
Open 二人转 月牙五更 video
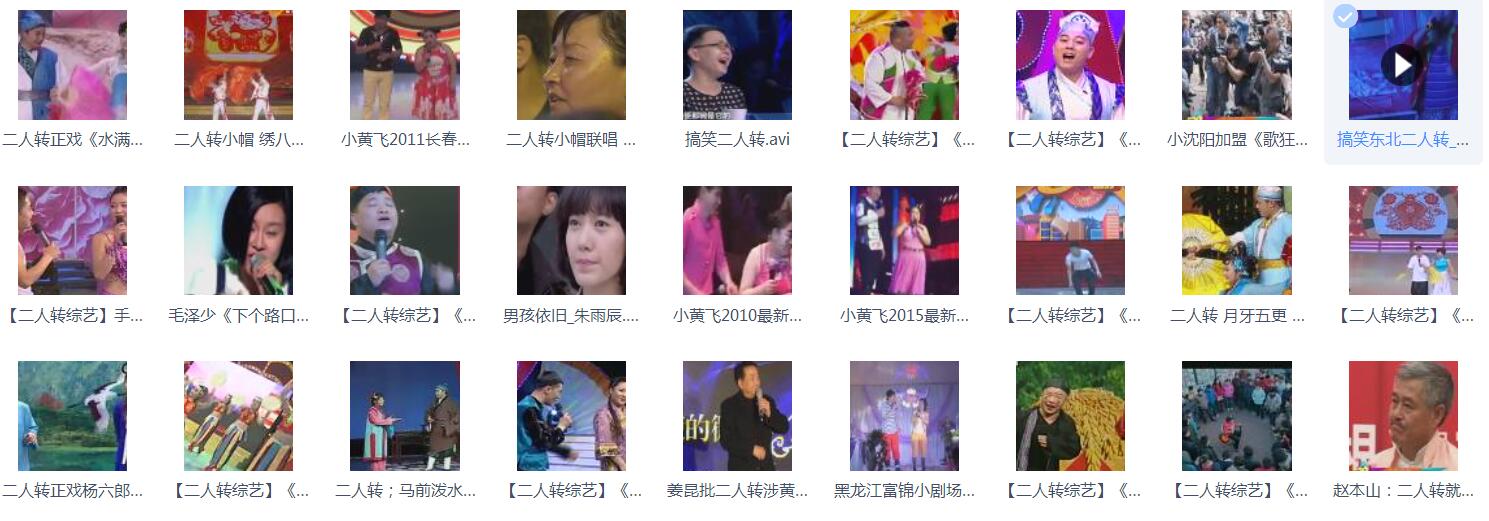point(1236,240)
